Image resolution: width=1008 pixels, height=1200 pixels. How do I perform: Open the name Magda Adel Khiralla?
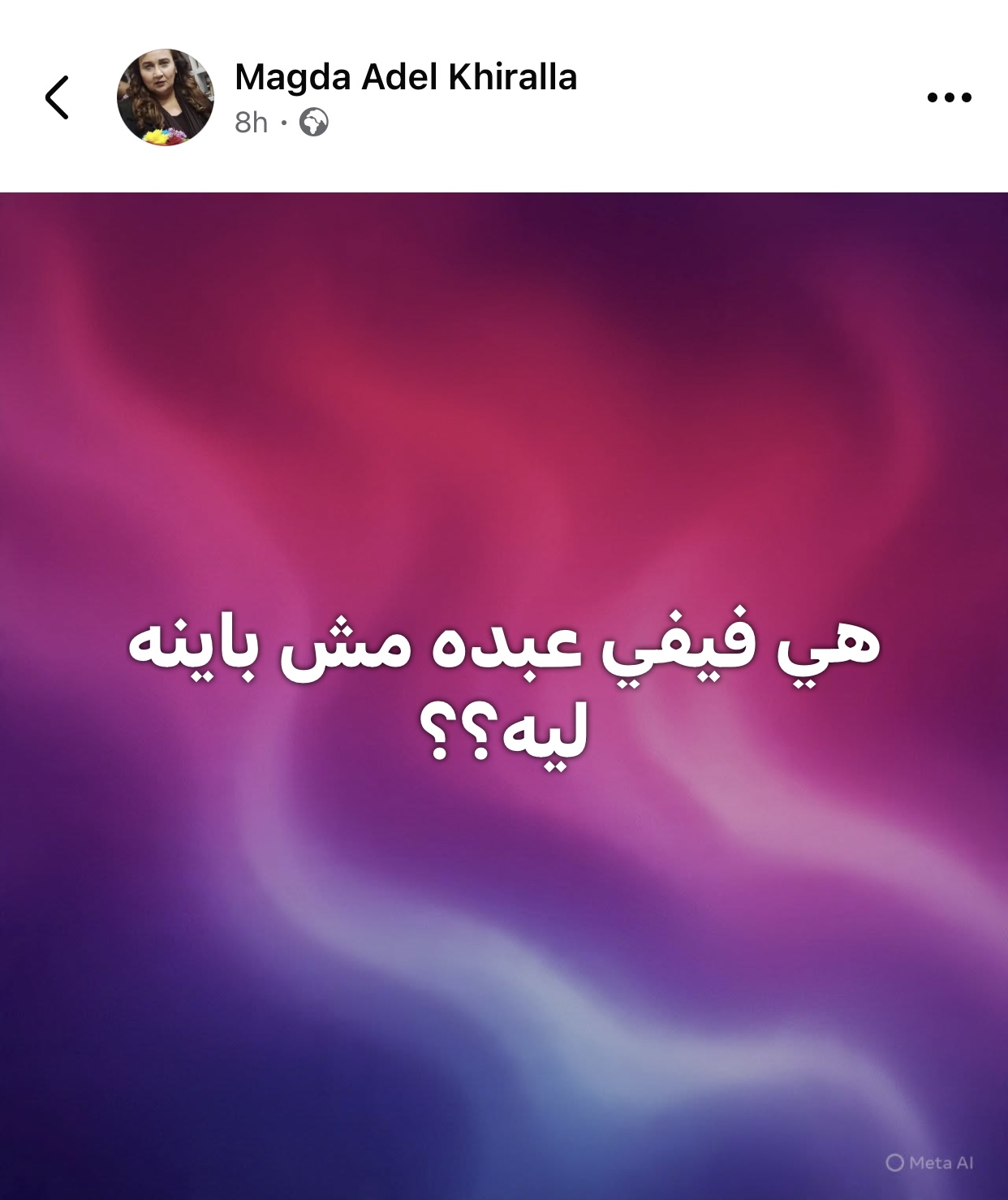(x=405, y=78)
